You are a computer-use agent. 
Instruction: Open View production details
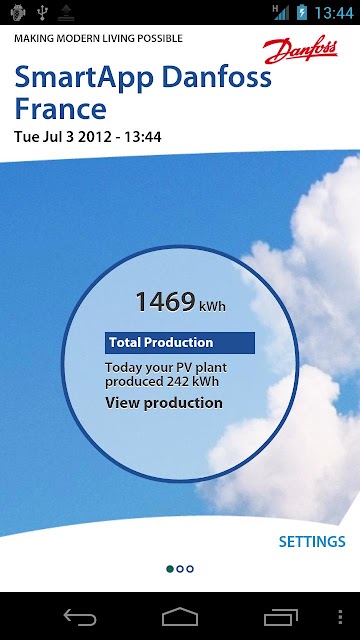[164, 403]
